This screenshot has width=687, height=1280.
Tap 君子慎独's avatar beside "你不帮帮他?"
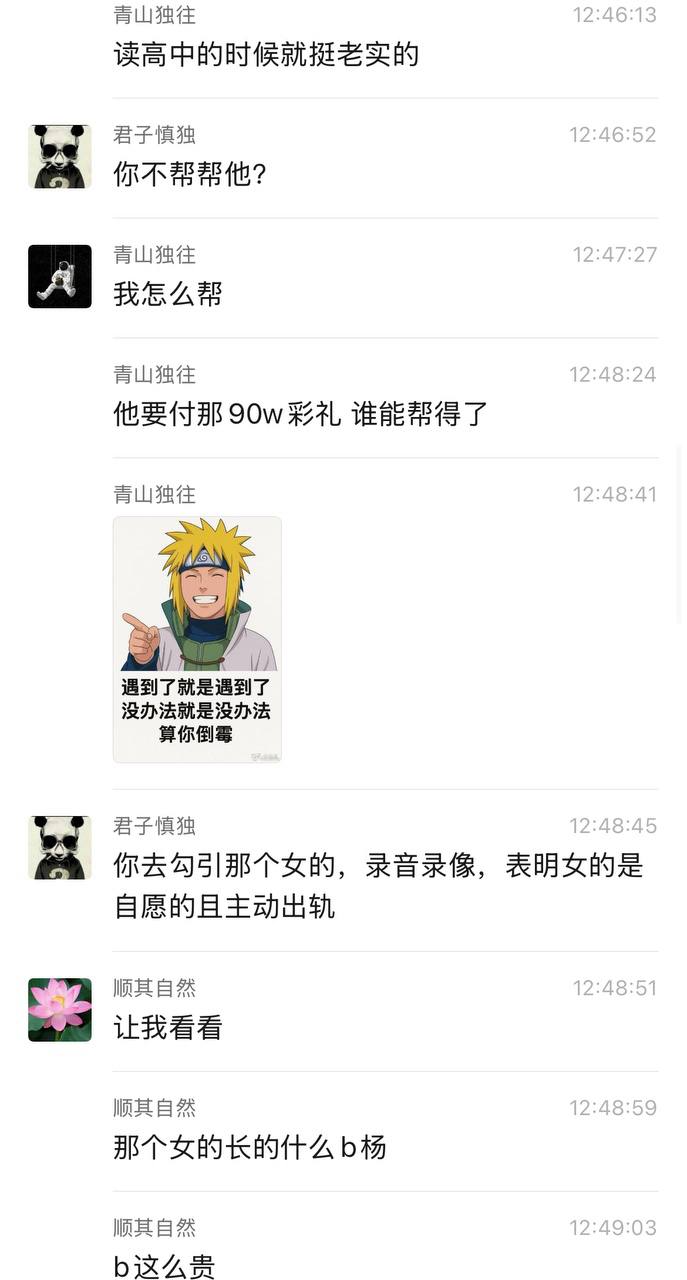point(60,156)
